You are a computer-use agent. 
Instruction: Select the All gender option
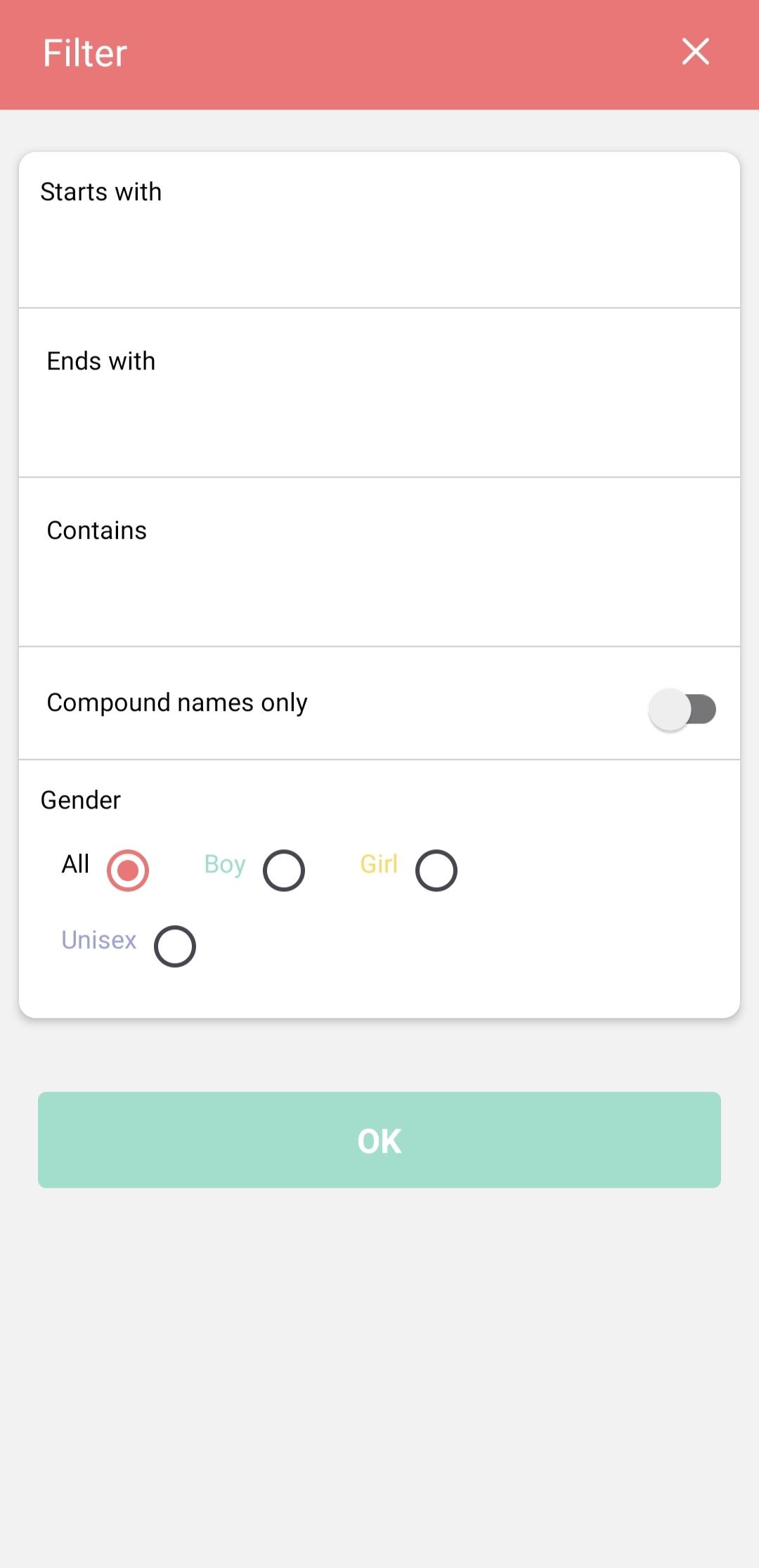(x=127, y=870)
